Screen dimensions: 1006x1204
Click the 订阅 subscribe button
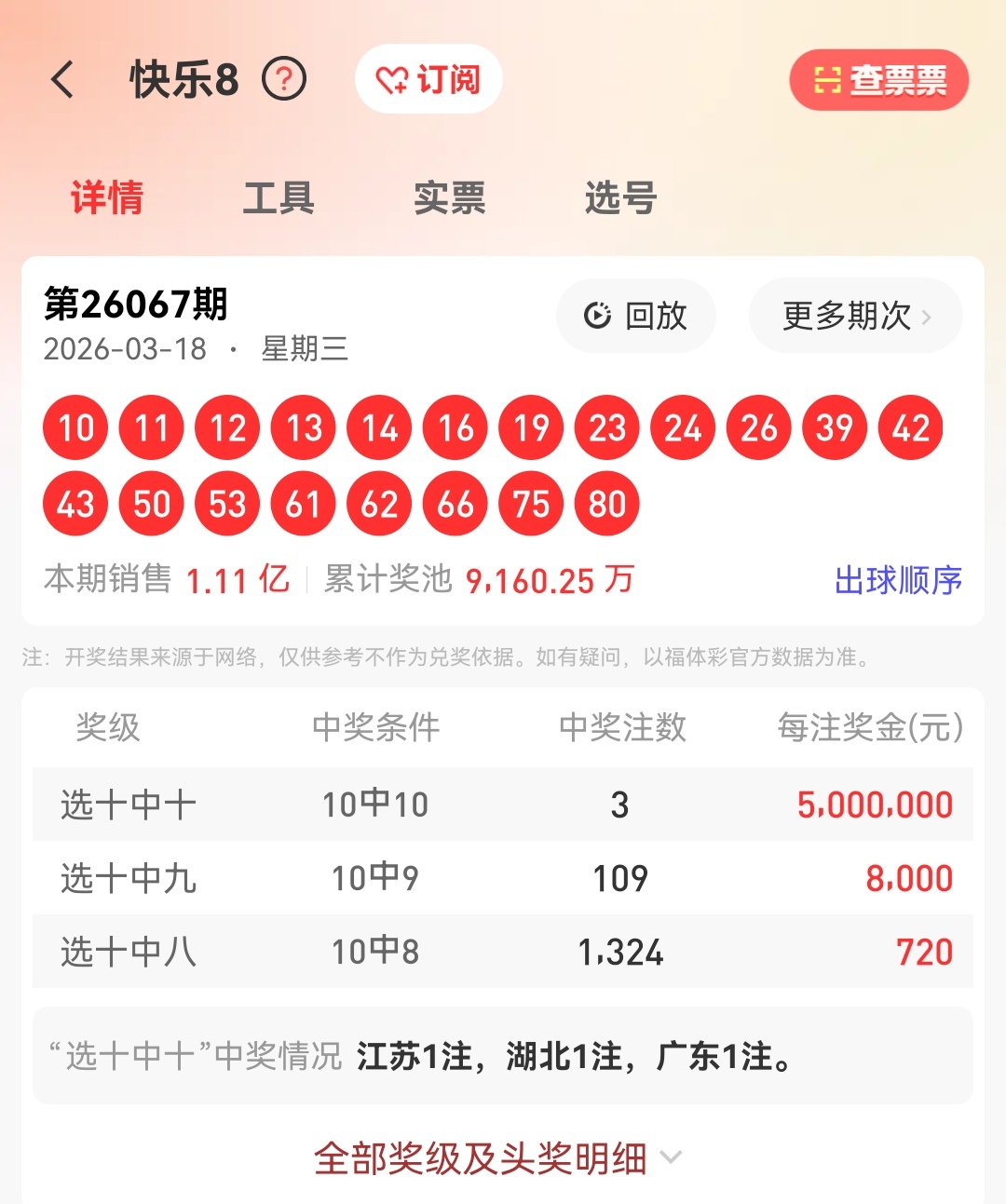pyautogui.click(x=428, y=79)
